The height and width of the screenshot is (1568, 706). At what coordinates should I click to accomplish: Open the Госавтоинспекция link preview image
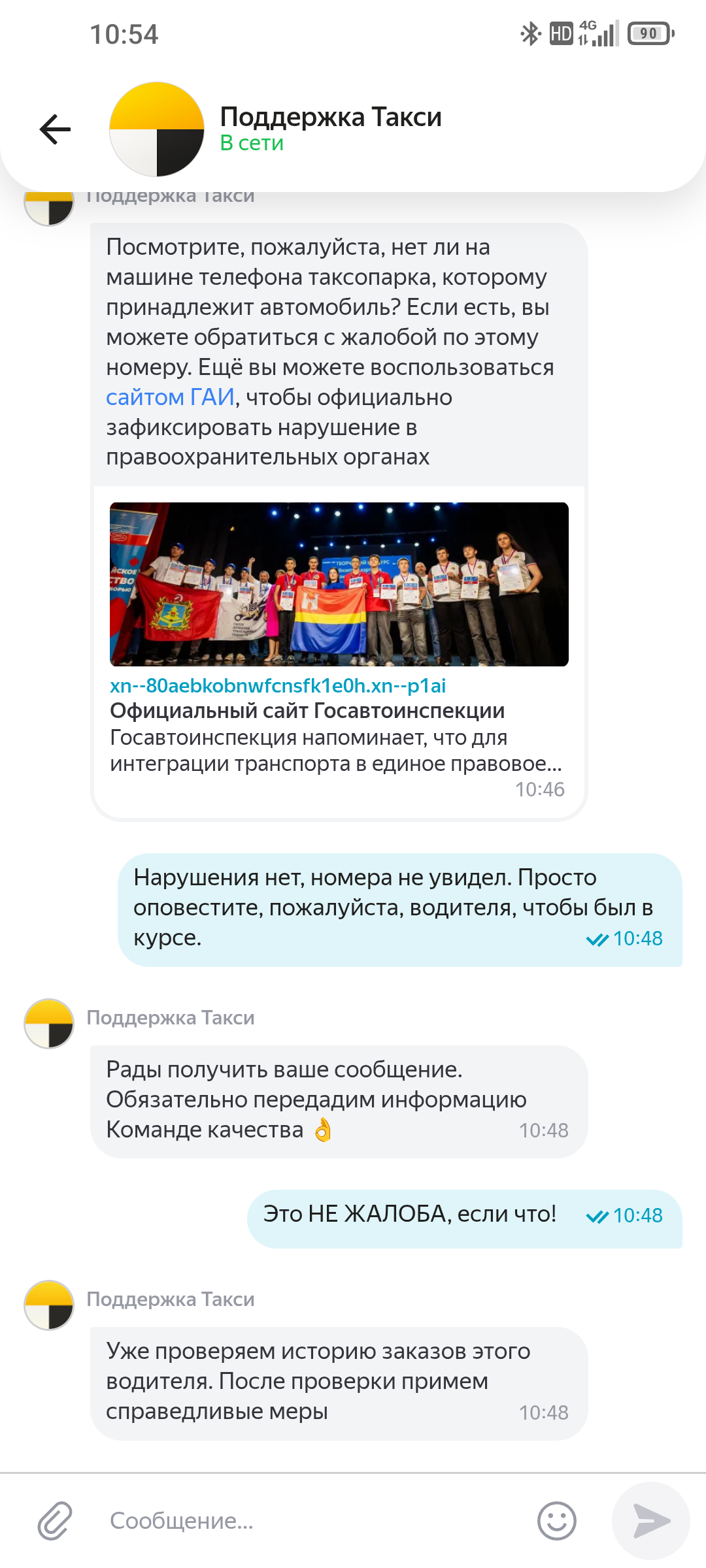click(339, 584)
